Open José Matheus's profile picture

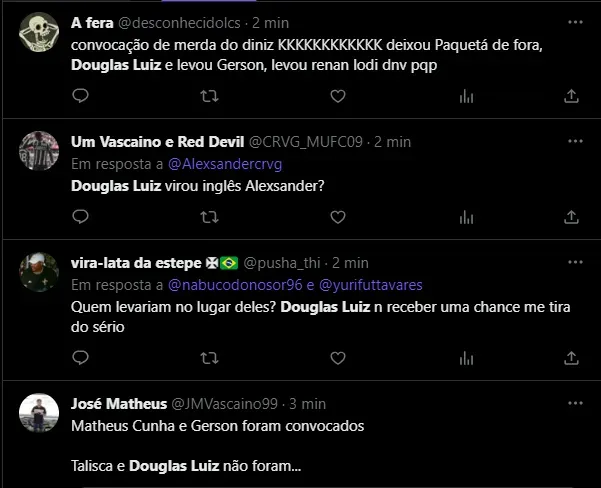(x=38, y=413)
